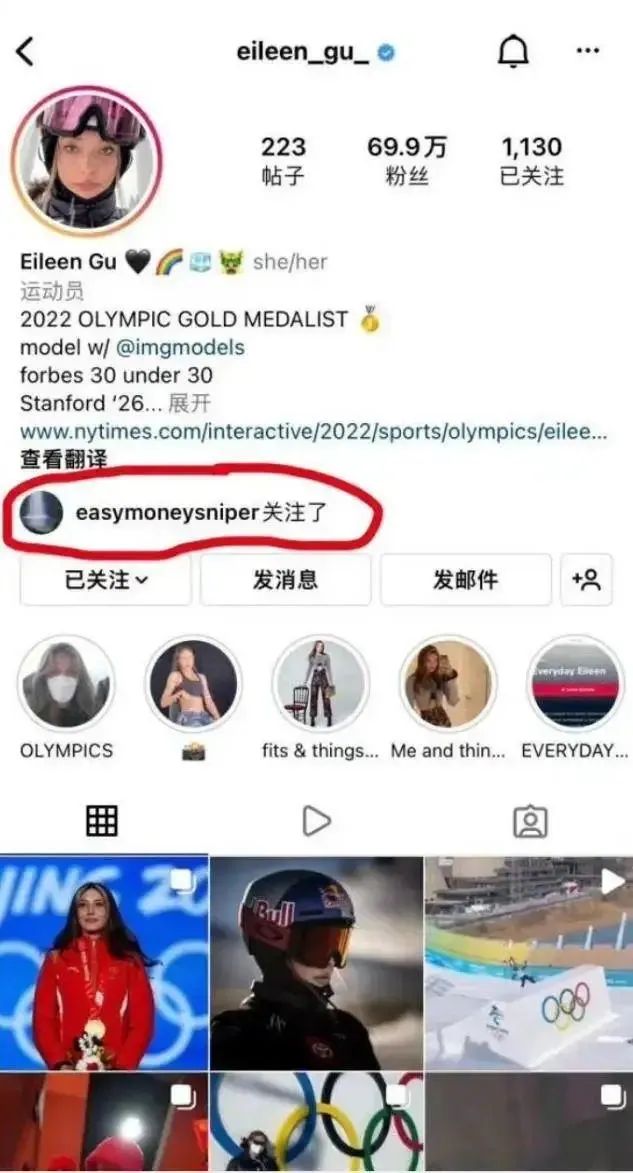This screenshot has height=1173, width=633.
Task: Tap 发邮件 to send an email
Action: 465,580
